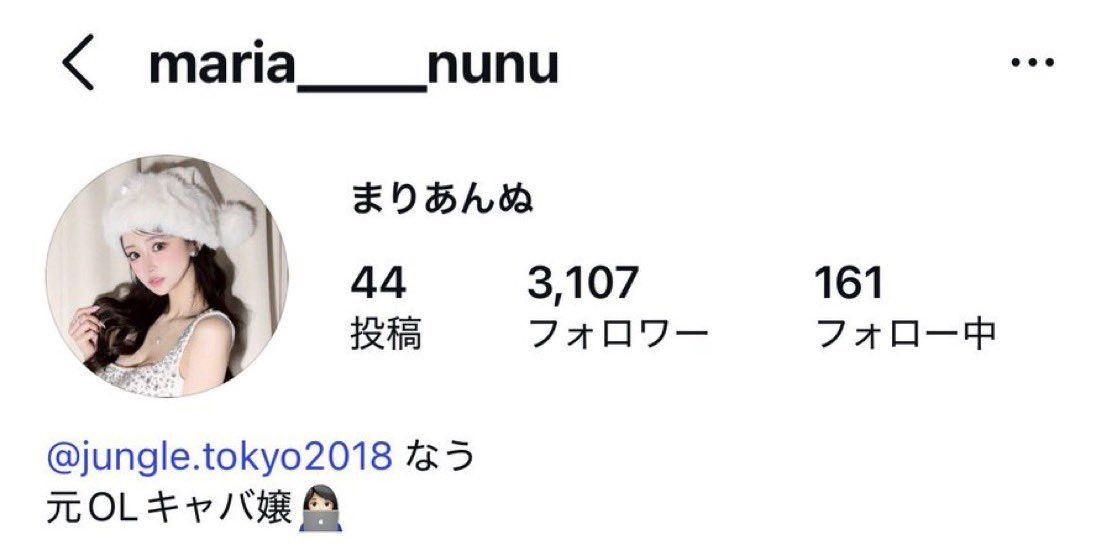Go back using the arrow
The height and width of the screenshot is (545, 1112).
(x=77, y=66)
